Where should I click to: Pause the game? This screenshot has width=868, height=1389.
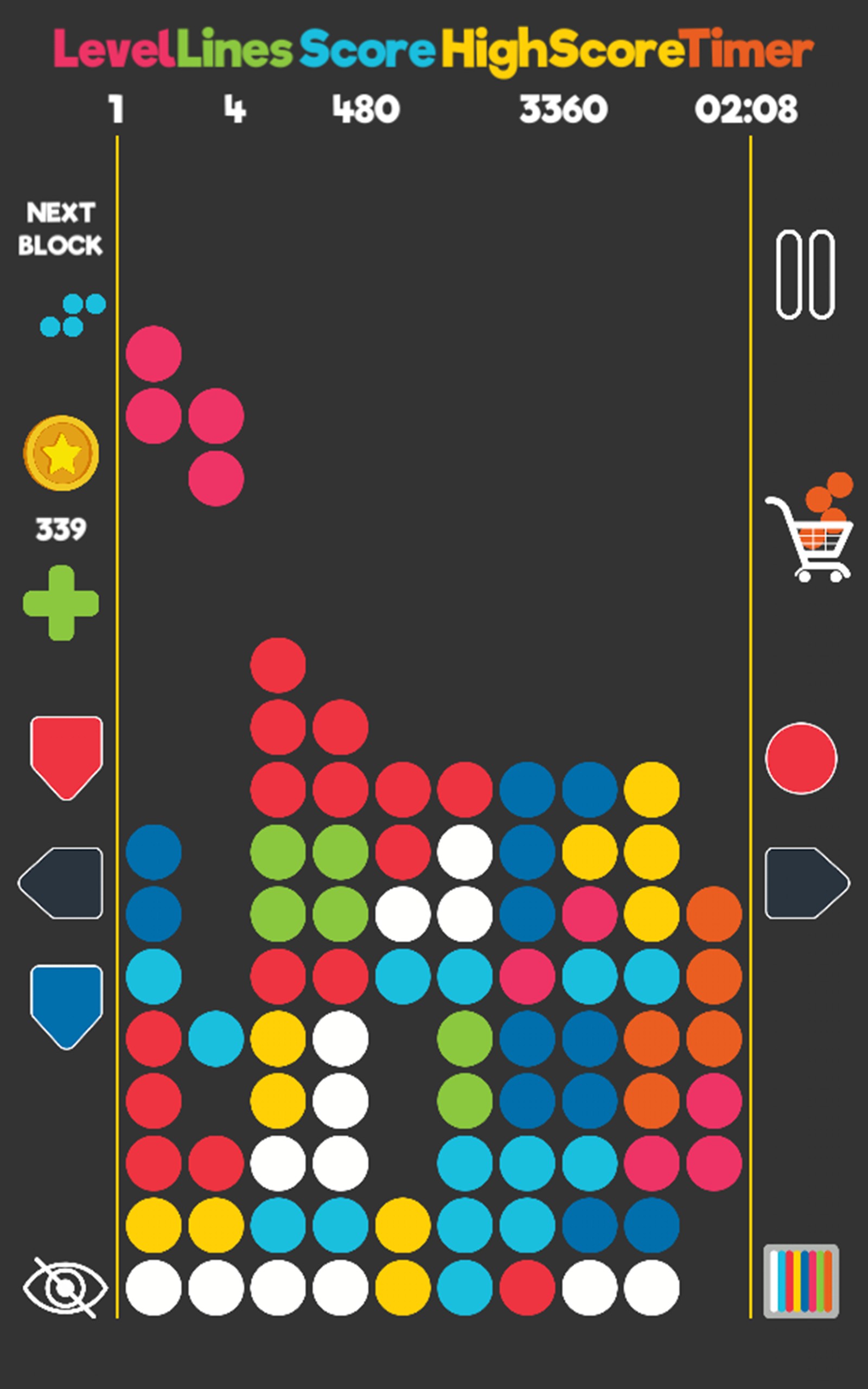point(805,275)
